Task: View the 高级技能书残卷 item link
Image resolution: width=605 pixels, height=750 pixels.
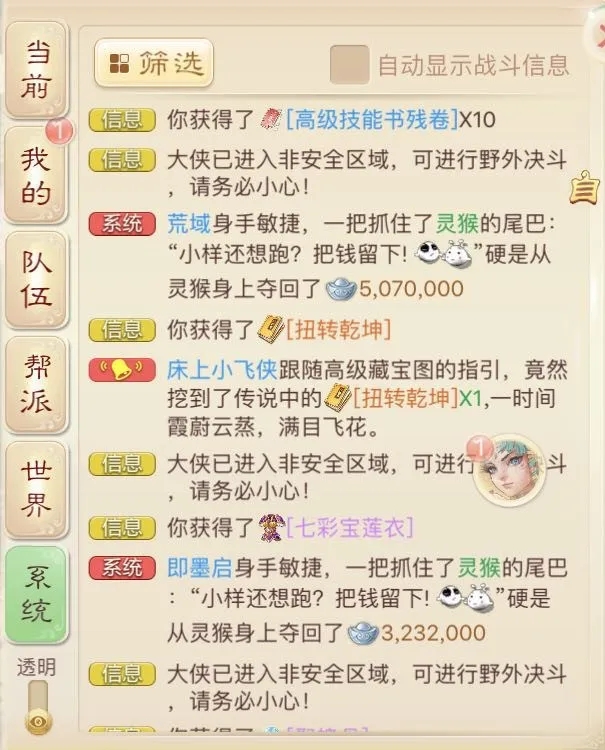Action: click(370, 121)
